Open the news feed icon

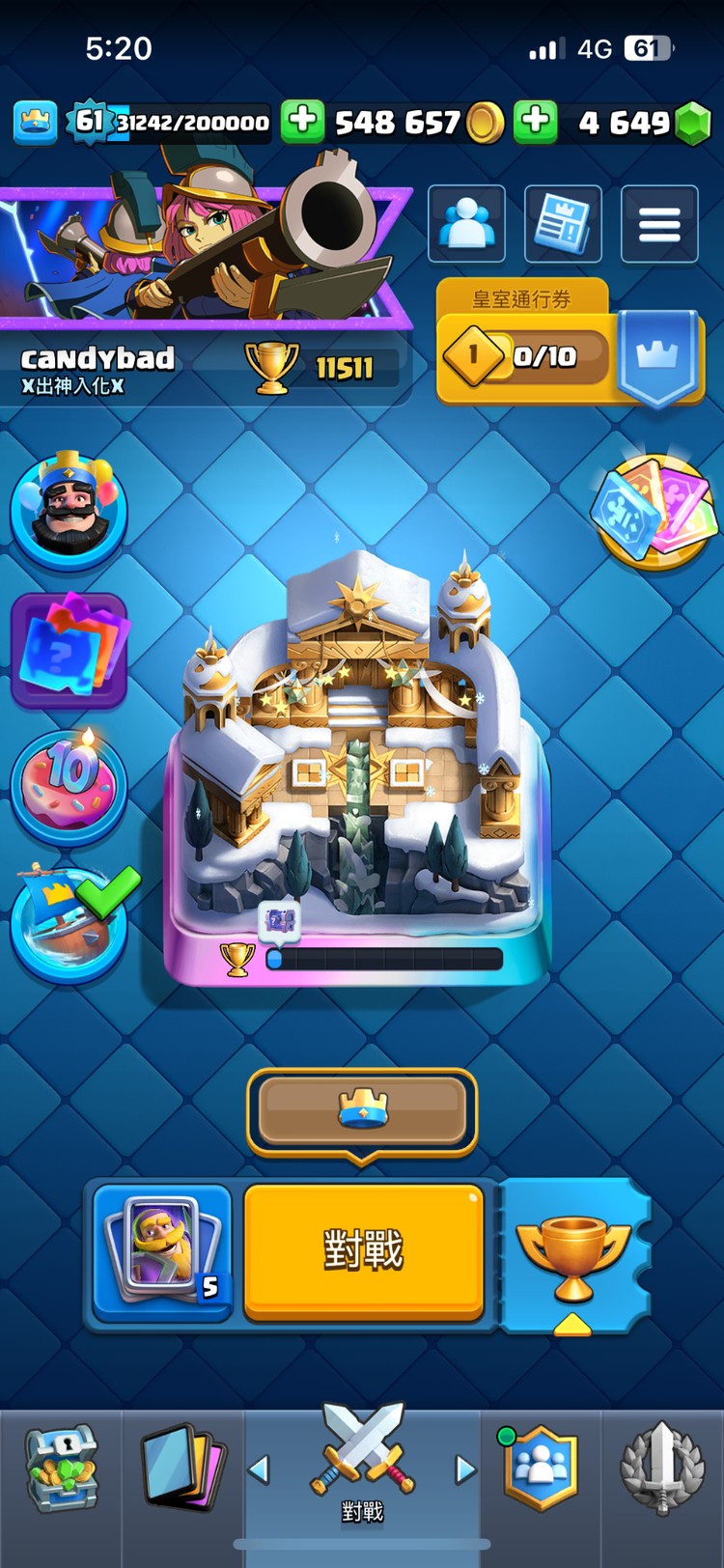(x=563, y=224)
